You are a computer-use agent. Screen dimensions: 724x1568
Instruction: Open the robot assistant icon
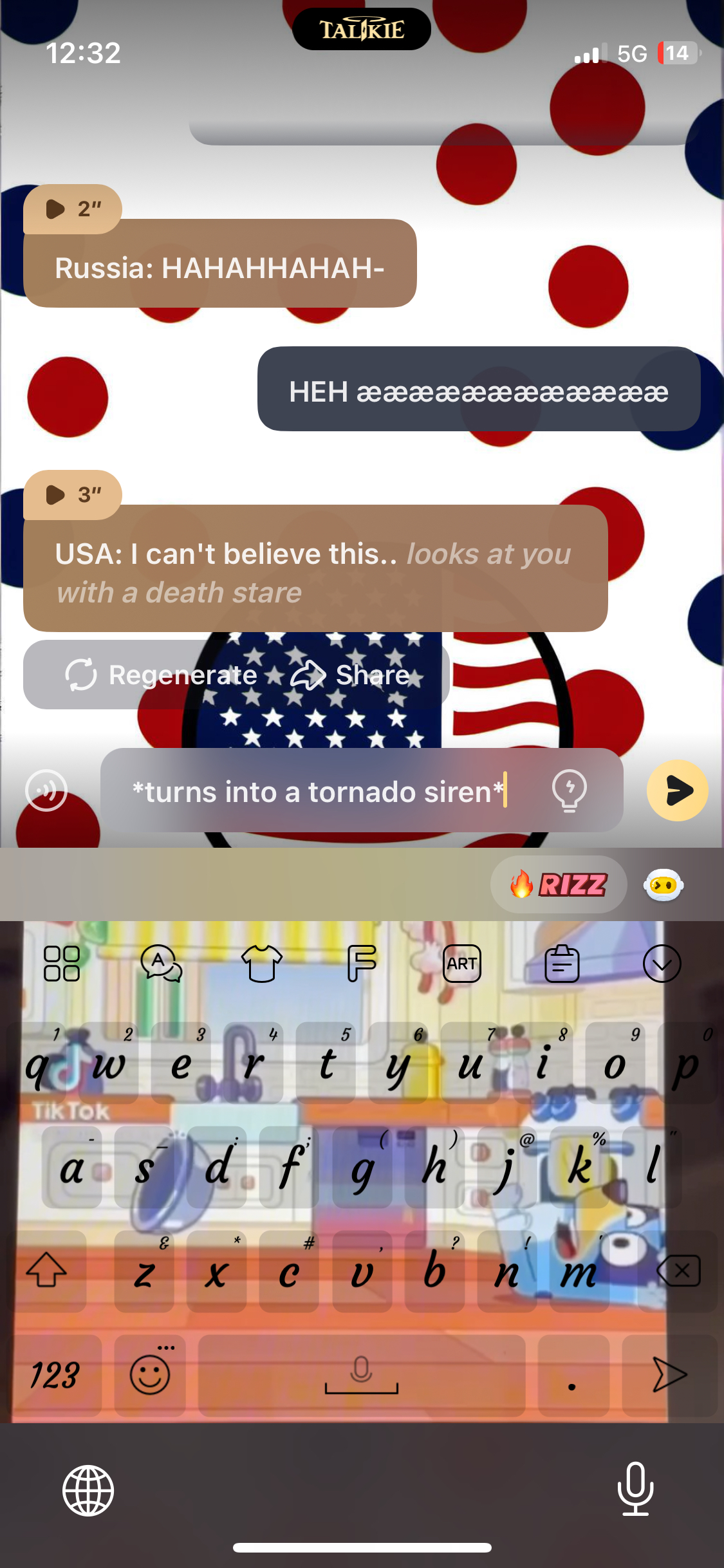tap(664, 886)
